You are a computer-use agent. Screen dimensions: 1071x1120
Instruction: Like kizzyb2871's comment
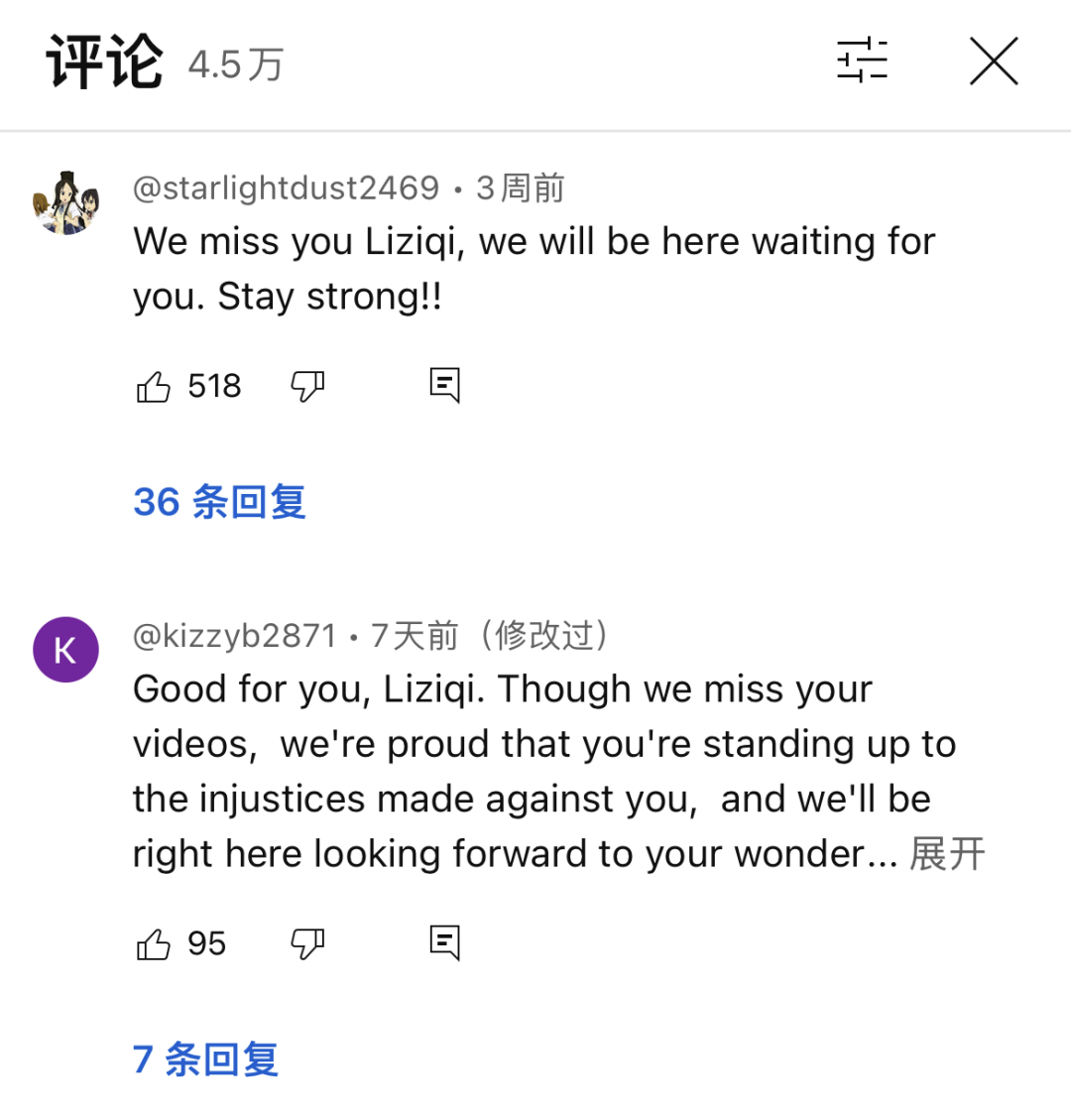click(154, 943)
